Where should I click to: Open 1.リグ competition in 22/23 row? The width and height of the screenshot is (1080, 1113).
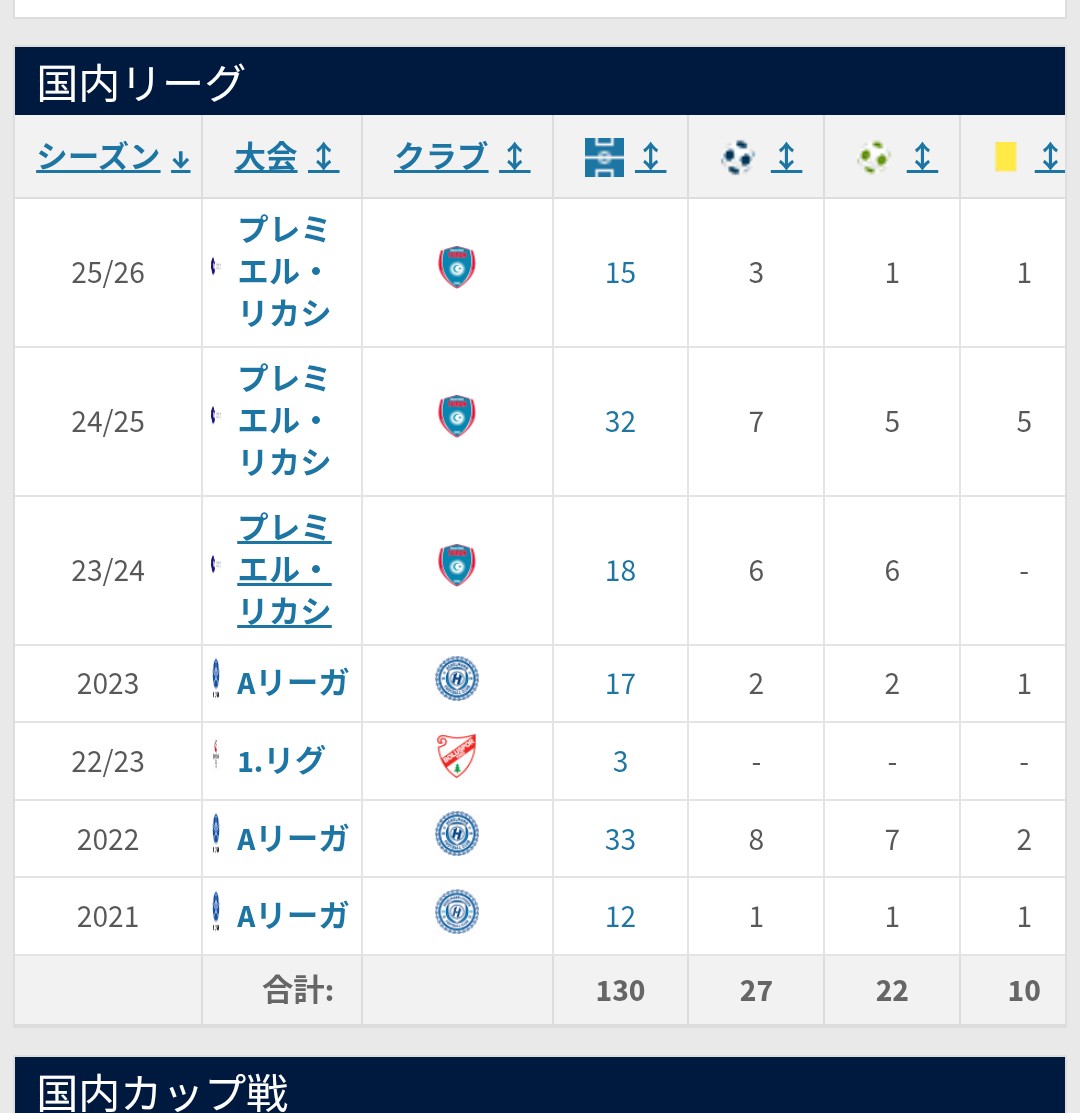(x=281, y=761)
